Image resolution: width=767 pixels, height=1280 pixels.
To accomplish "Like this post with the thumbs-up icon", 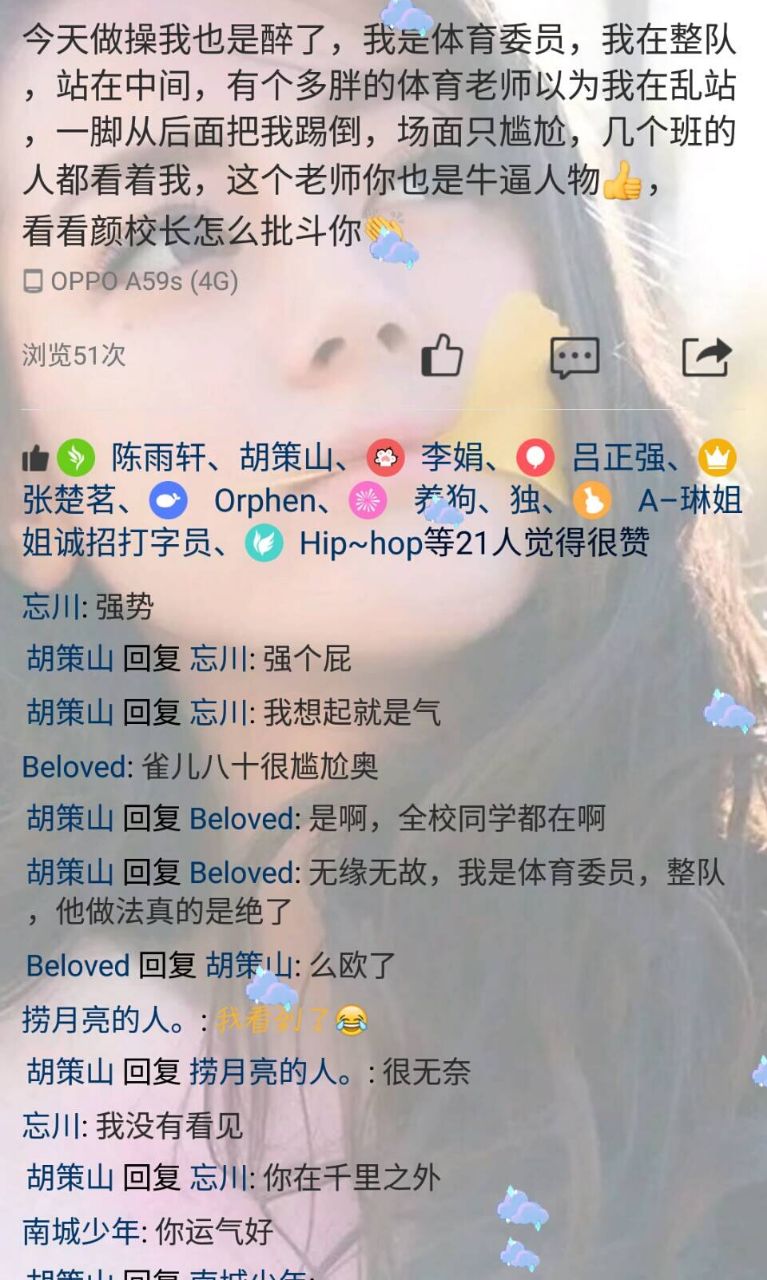I will 441,356.
